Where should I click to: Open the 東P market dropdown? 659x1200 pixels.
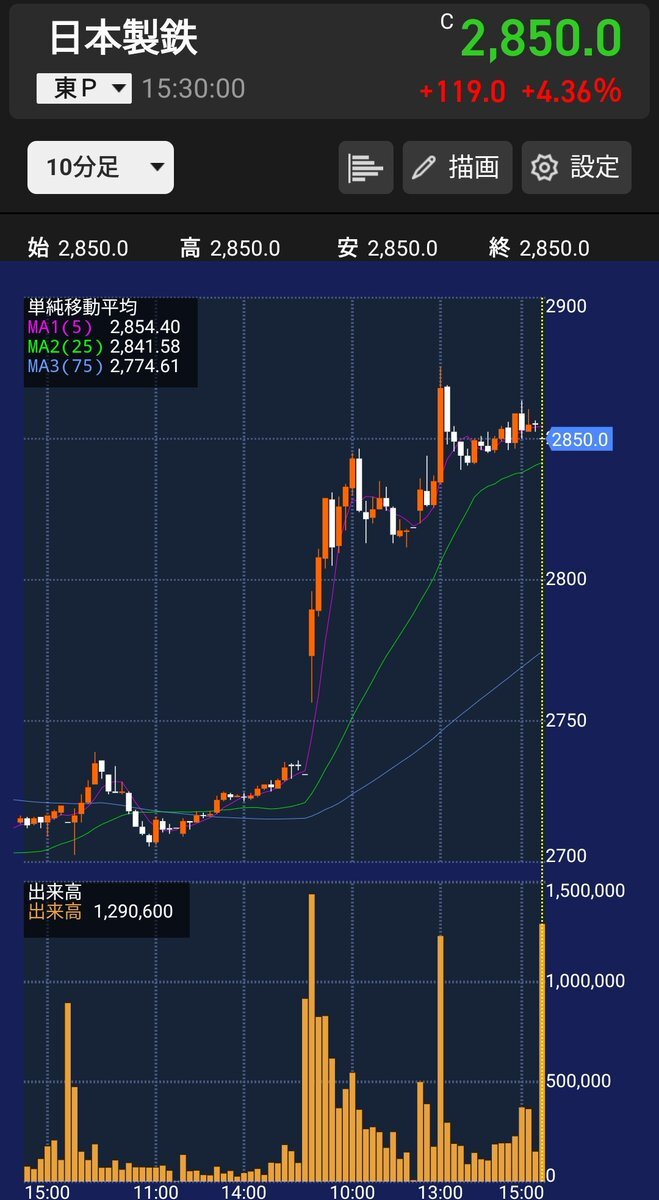click(84, 89)
